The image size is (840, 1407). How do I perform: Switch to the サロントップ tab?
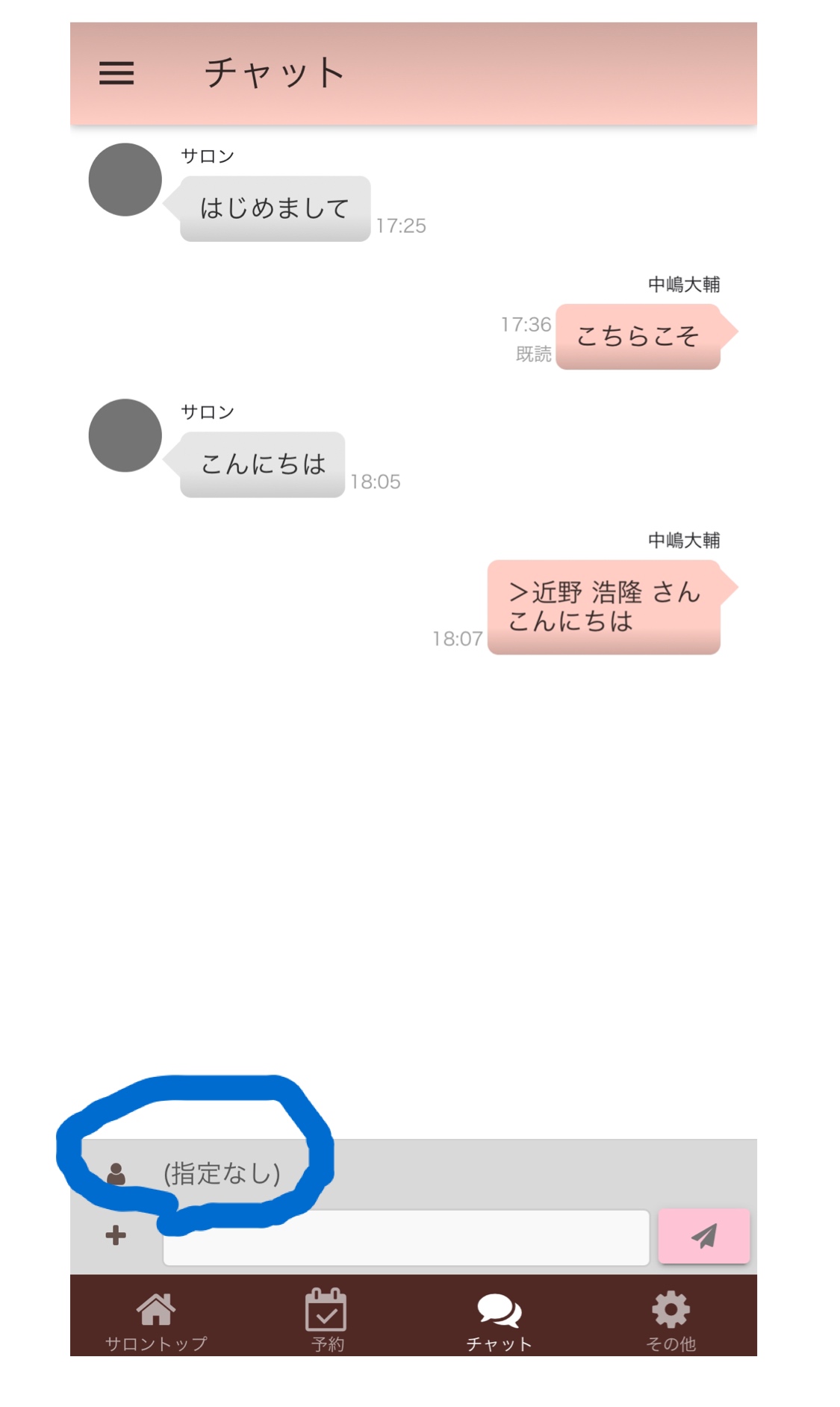point(156,1320)
